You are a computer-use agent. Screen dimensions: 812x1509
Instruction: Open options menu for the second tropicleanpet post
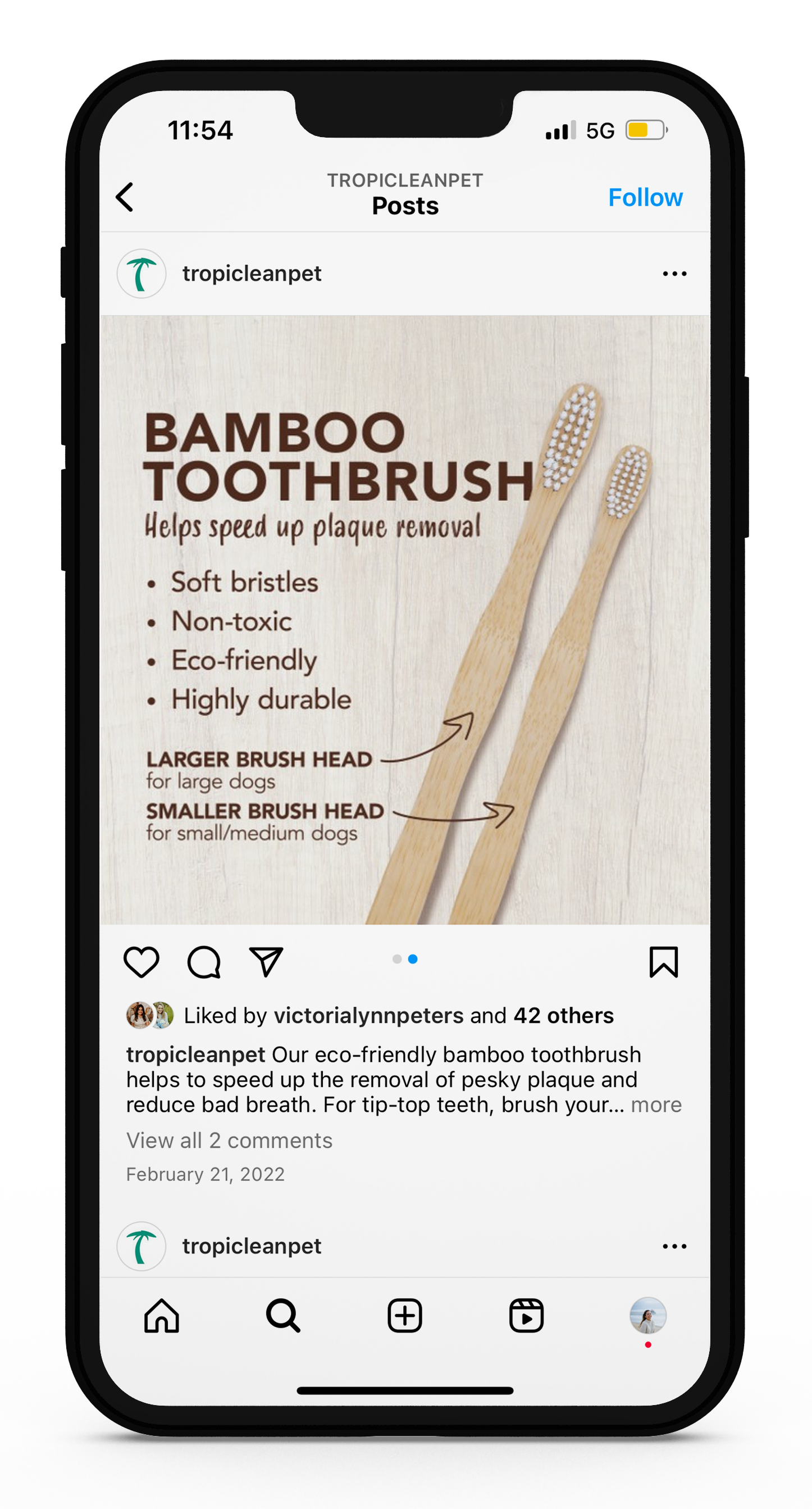click(x=674, y=1246)
